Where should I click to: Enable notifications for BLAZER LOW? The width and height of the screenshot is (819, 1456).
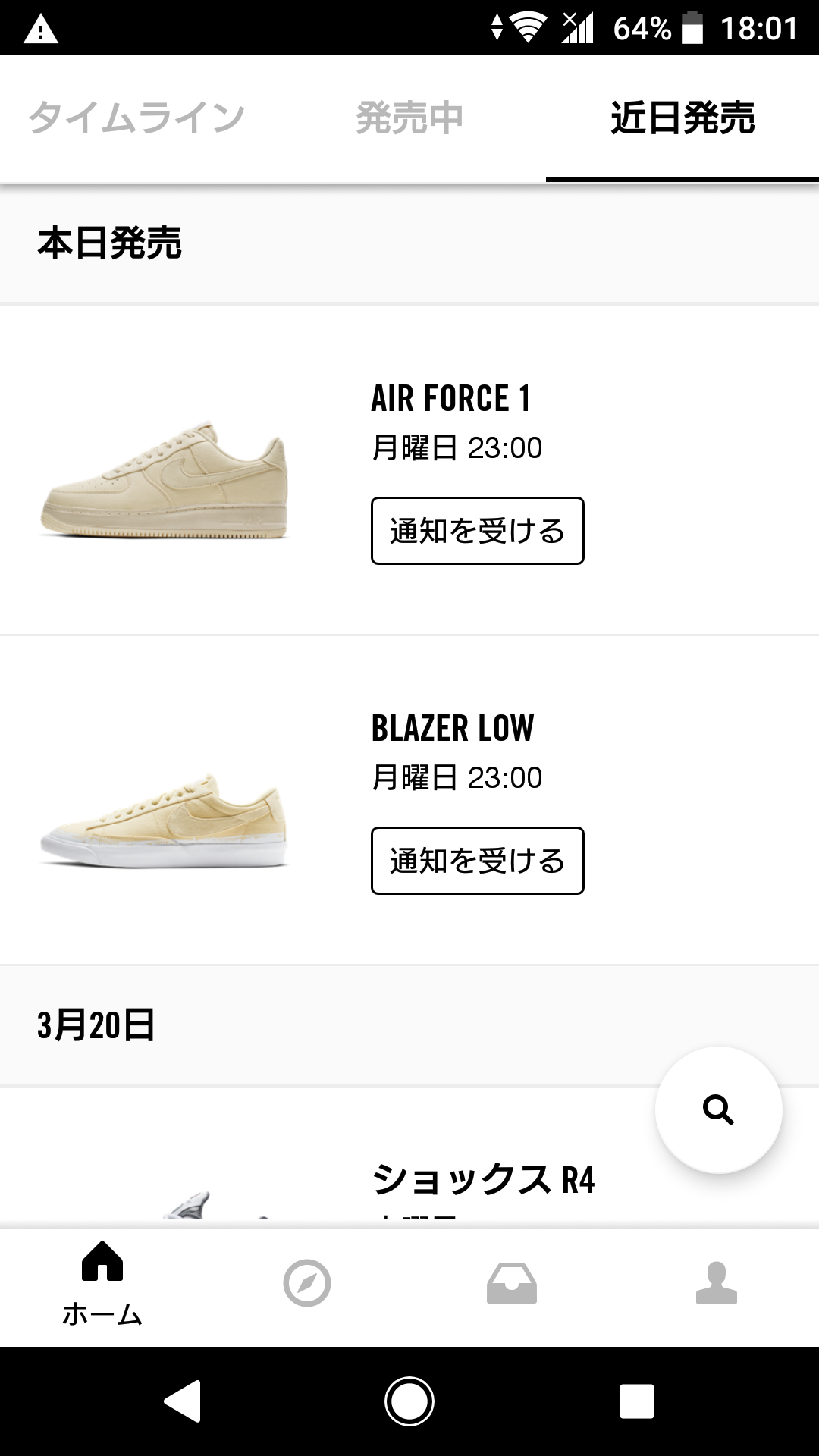coord(477,861)
